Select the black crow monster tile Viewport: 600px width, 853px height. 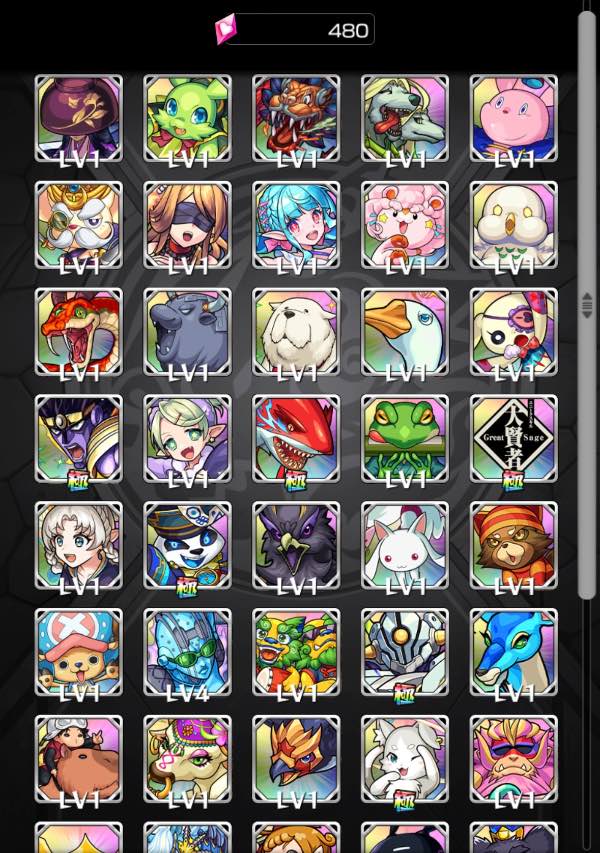coord(295,544)
